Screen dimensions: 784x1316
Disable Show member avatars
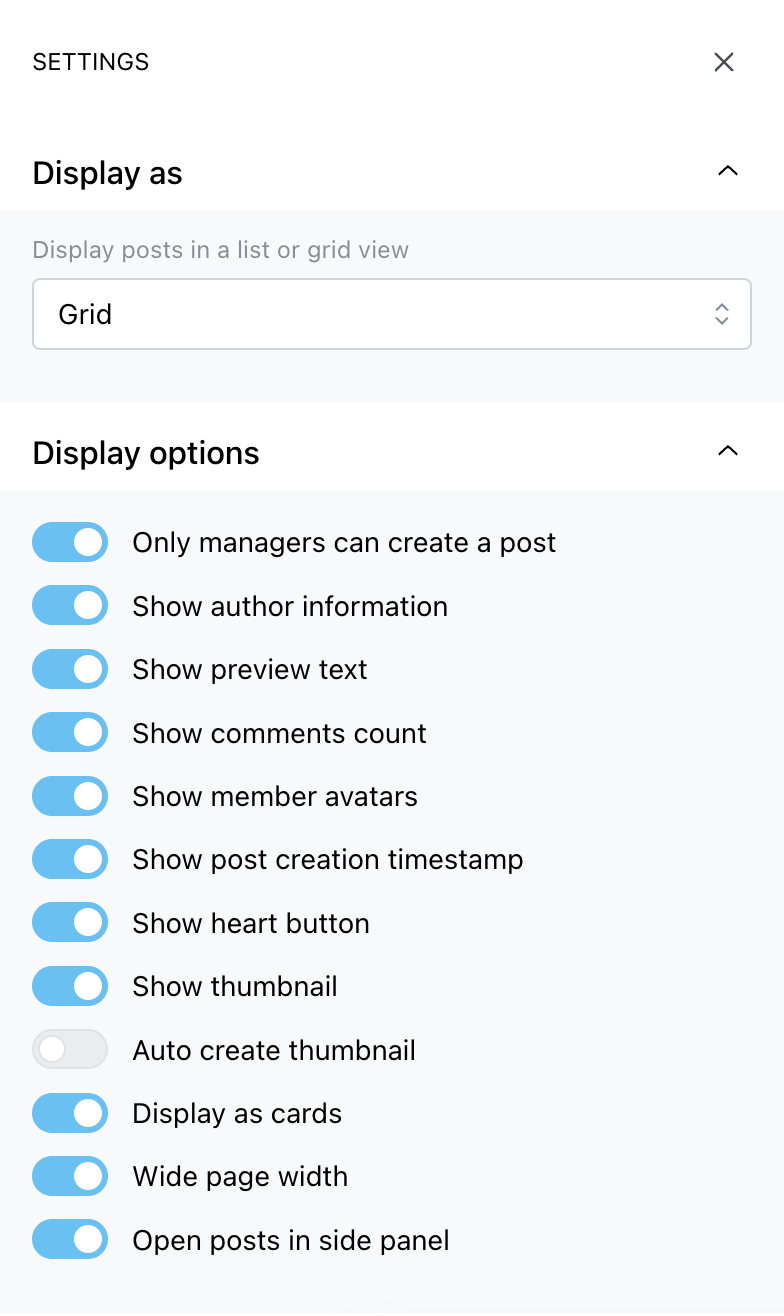coord(70,797)
